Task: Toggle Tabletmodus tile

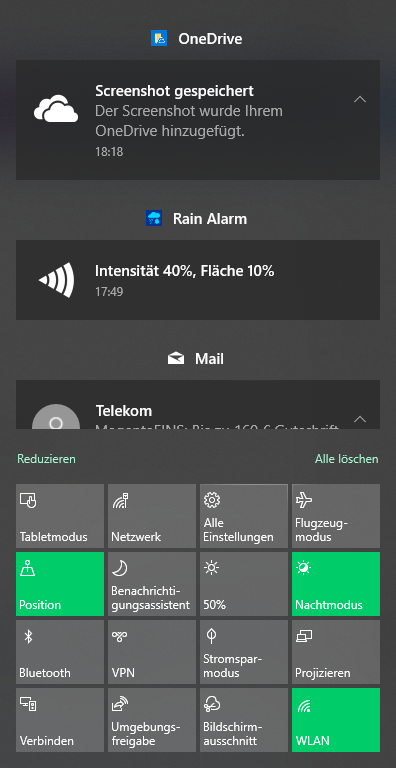Action: pos(60,516)
